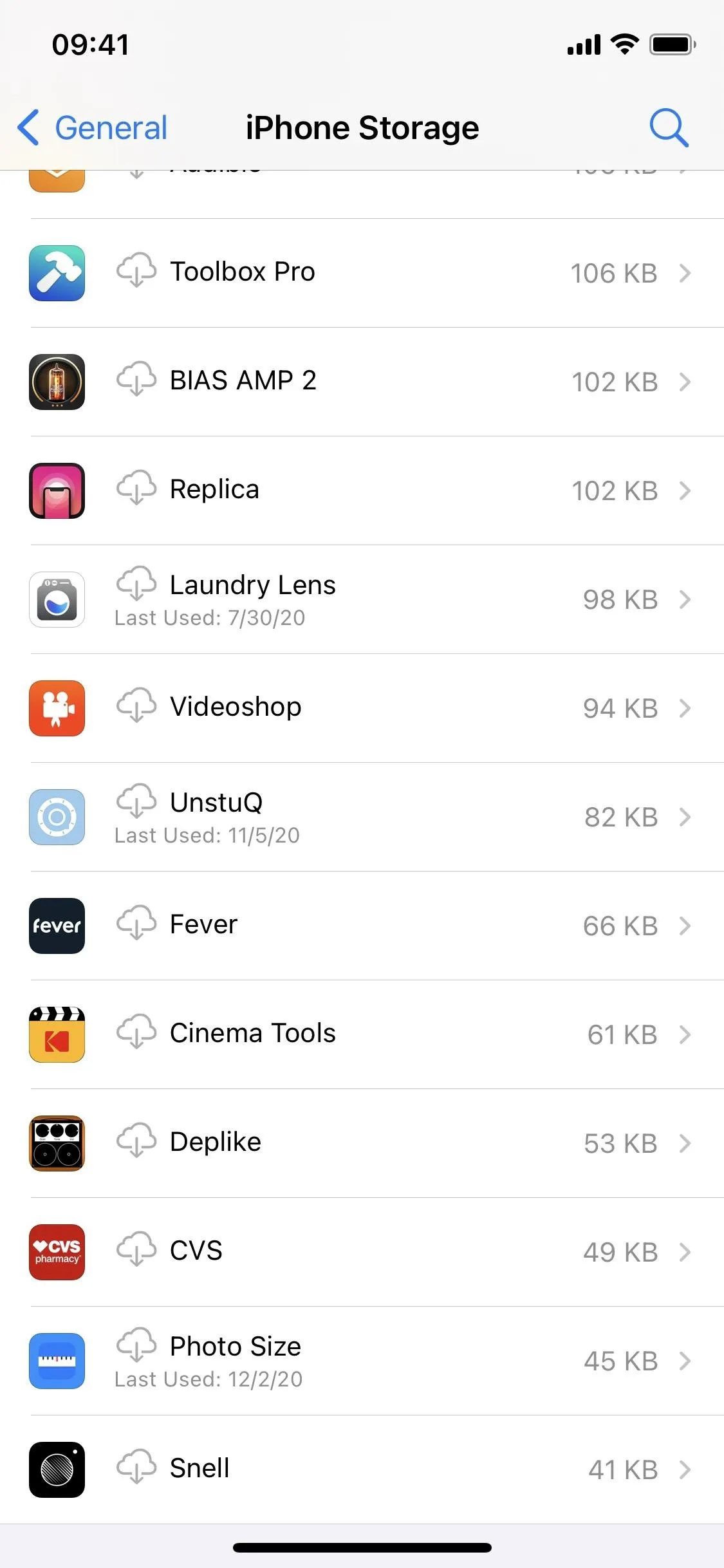Viewport: 724px width, 1568px height.
Task: Tap the Fever app row
Action: (x=362, y=926)
